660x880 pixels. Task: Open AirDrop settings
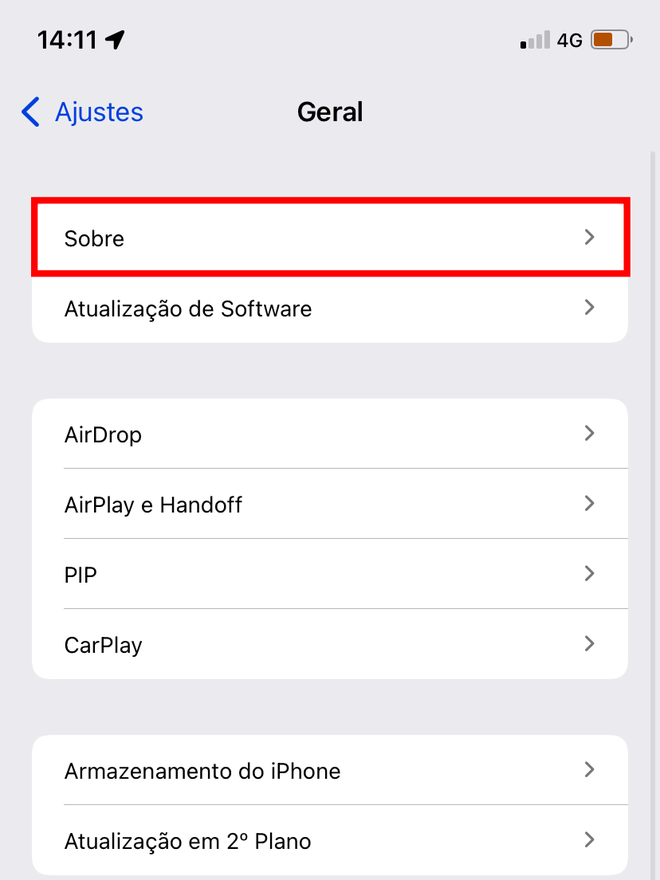point(330,434)
